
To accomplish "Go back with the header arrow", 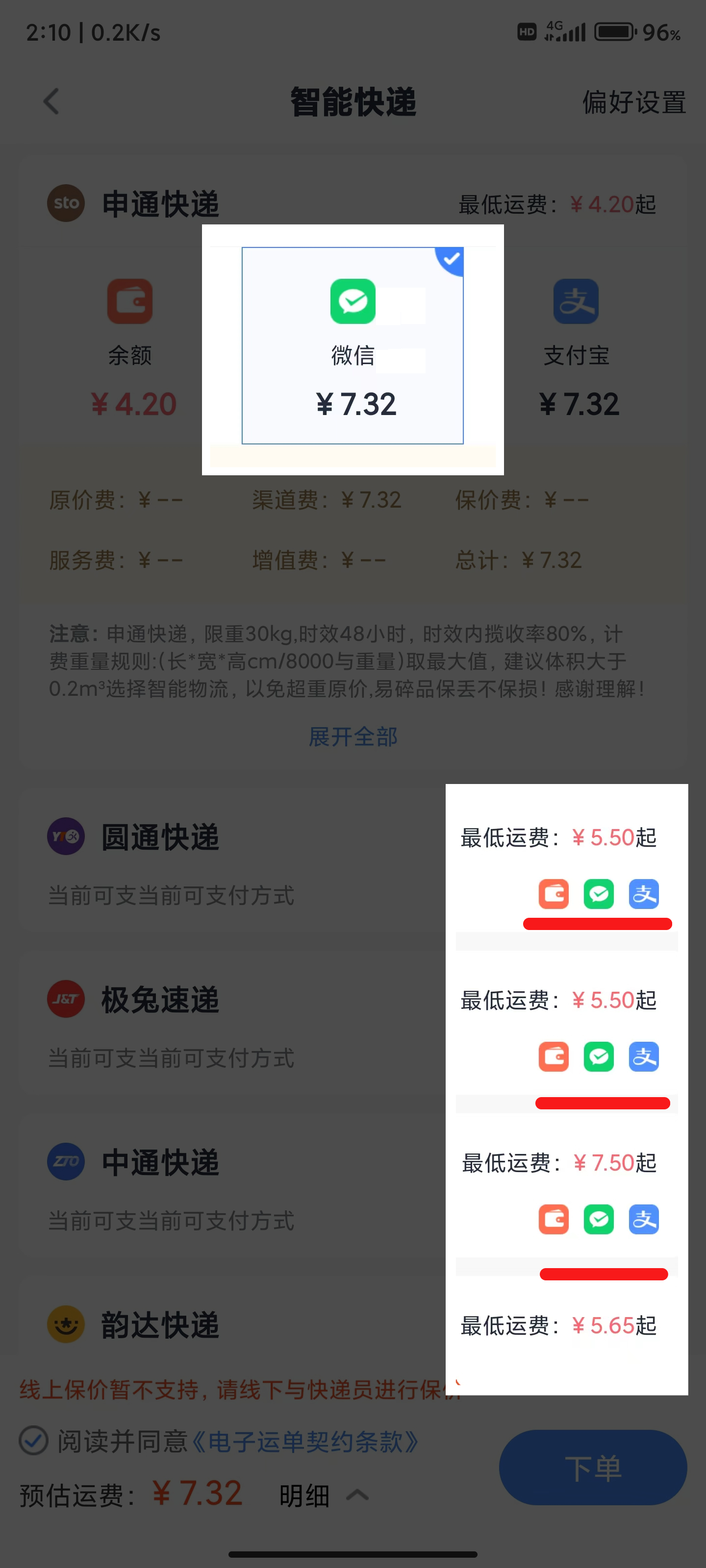I will (x=52, y=101).
